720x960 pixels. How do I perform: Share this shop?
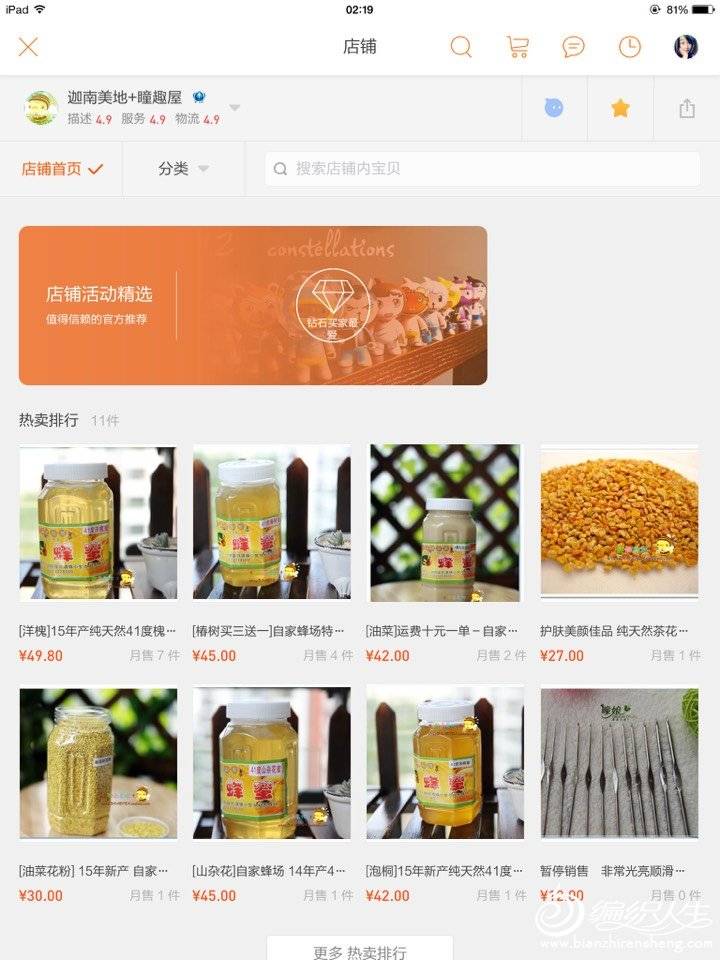point(687,108)
